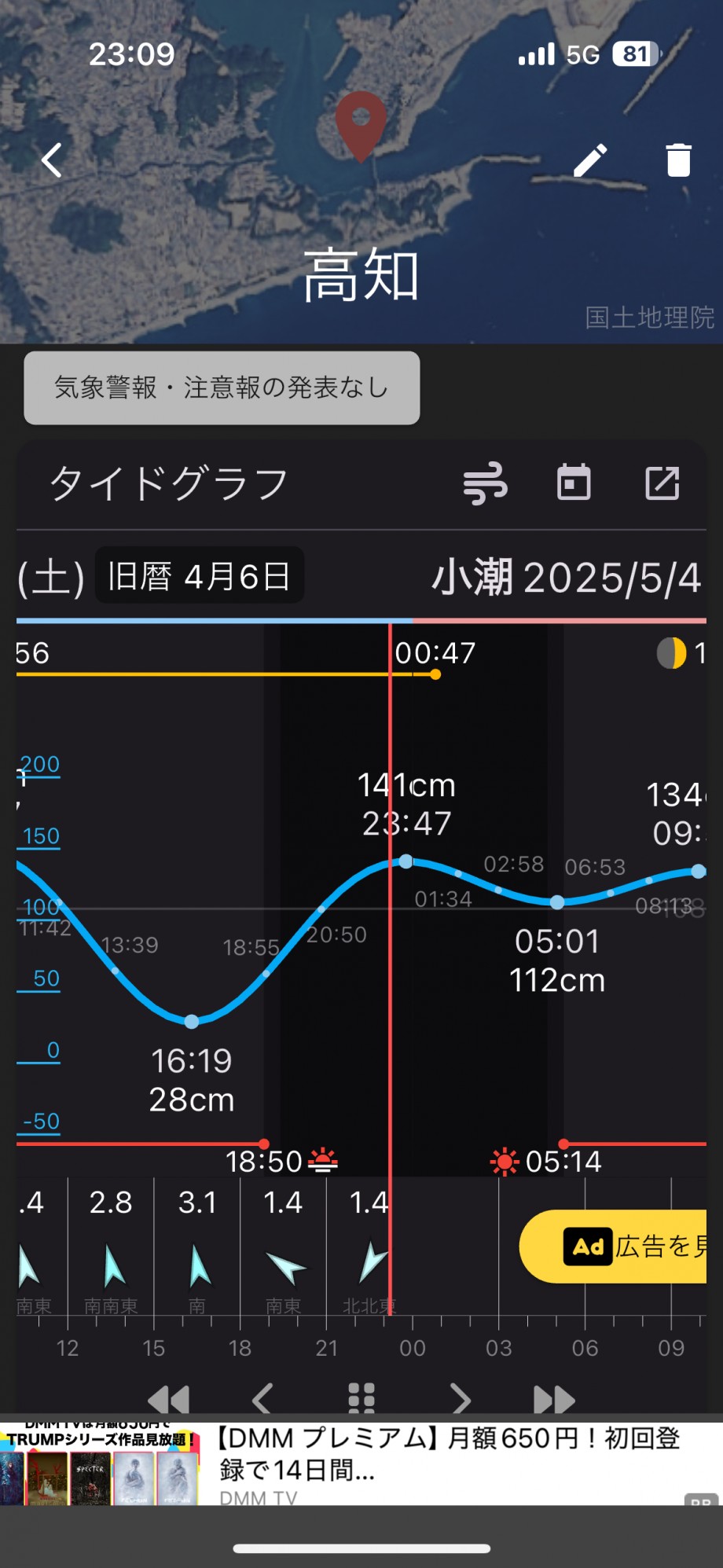Open the DMM Premium ad banner
723x1568 pixels.
point(361,1463)
